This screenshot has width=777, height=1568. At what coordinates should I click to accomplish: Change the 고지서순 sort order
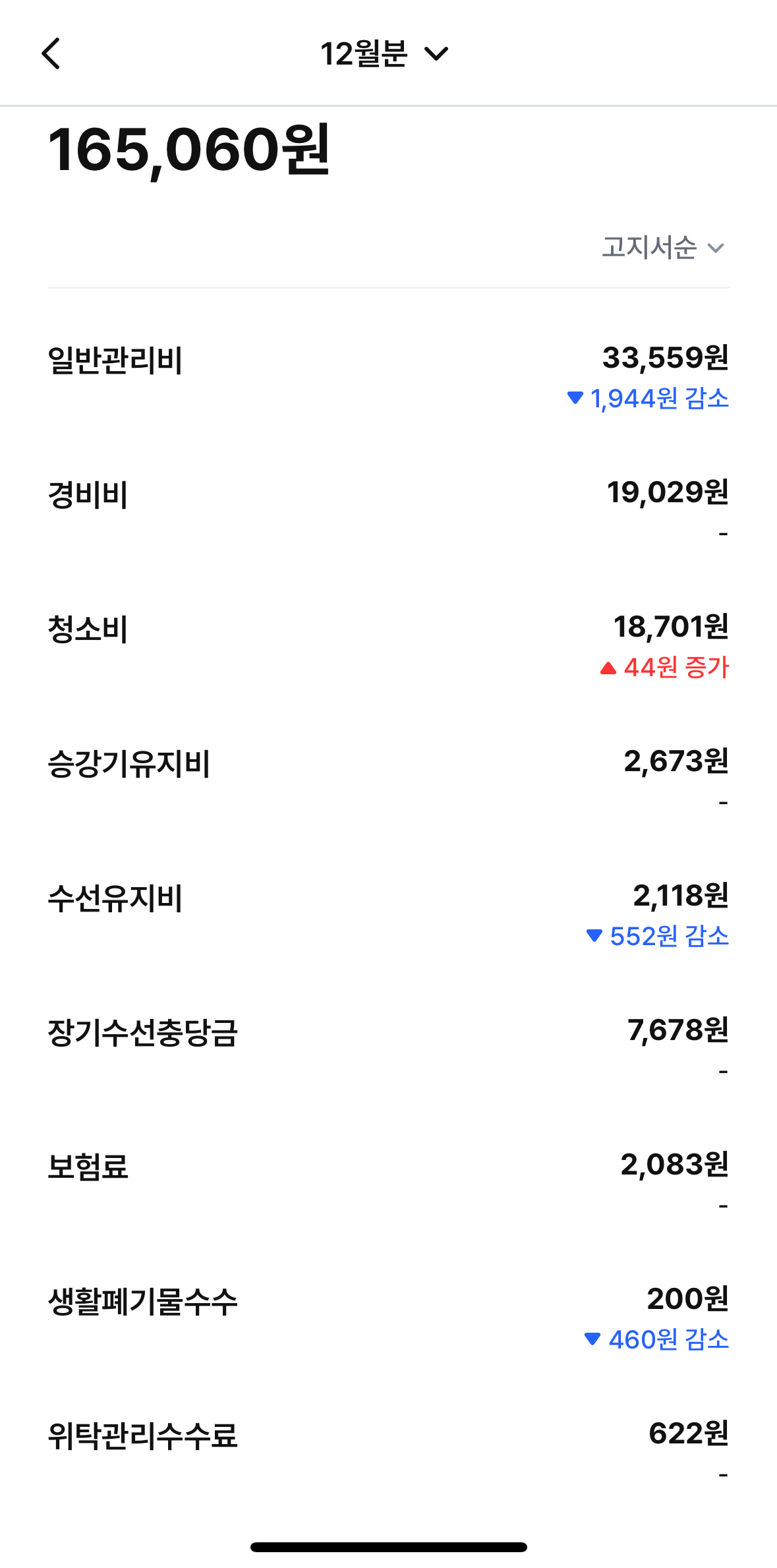pos(662,248)
